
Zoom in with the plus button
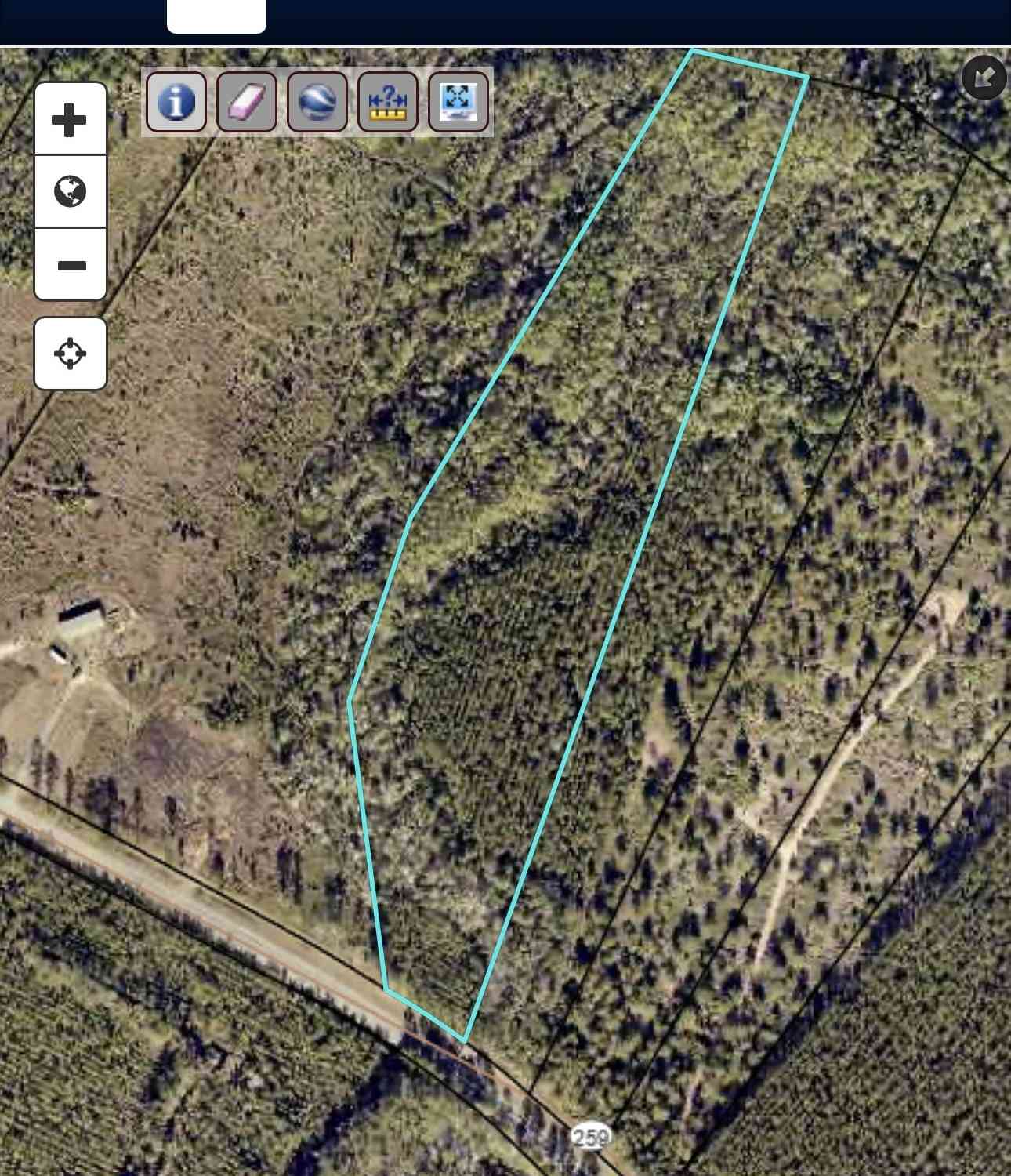(71, 119)
